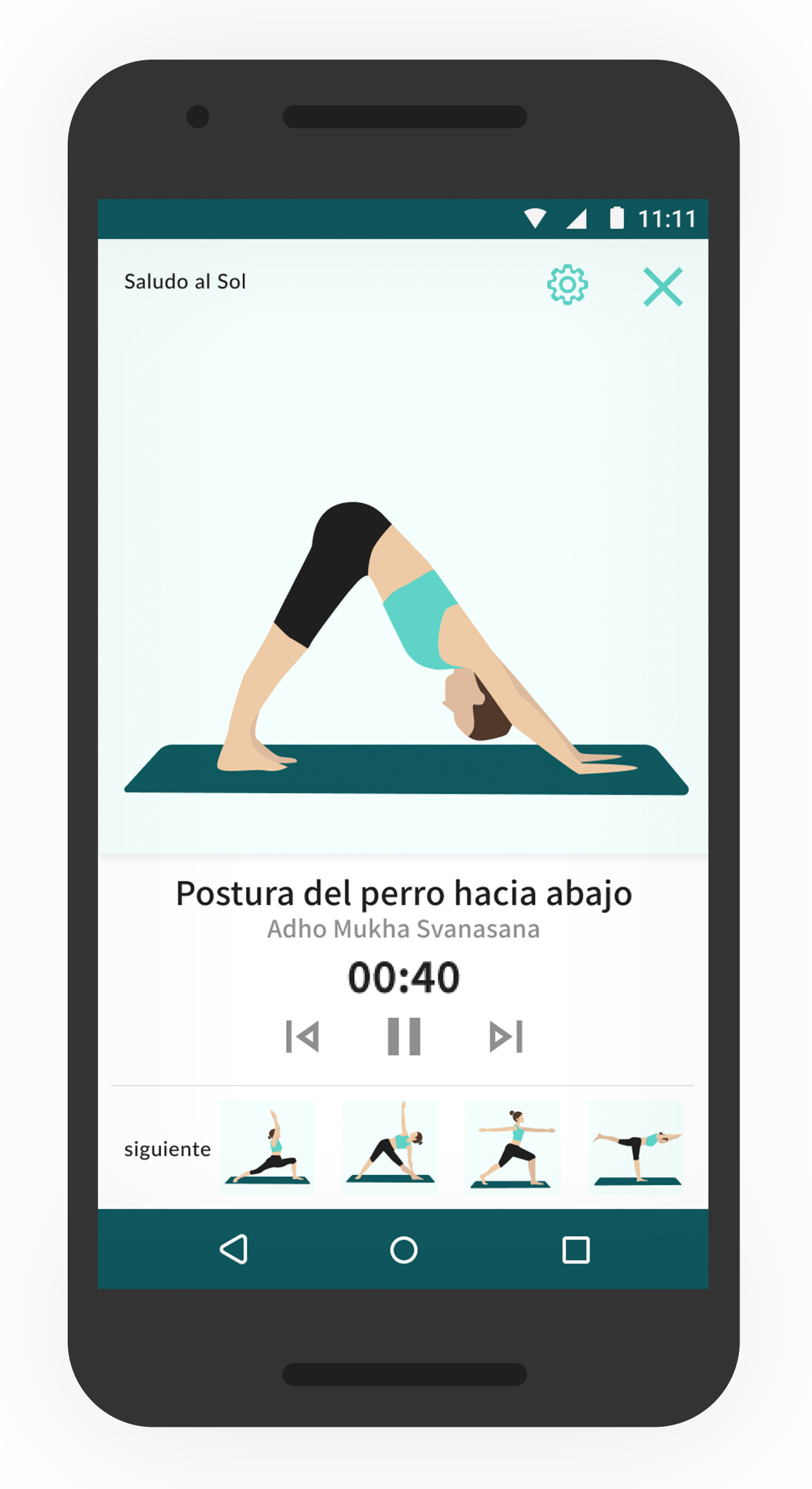Select the warrior three balance pose thumbnail

click(636, 1148)
